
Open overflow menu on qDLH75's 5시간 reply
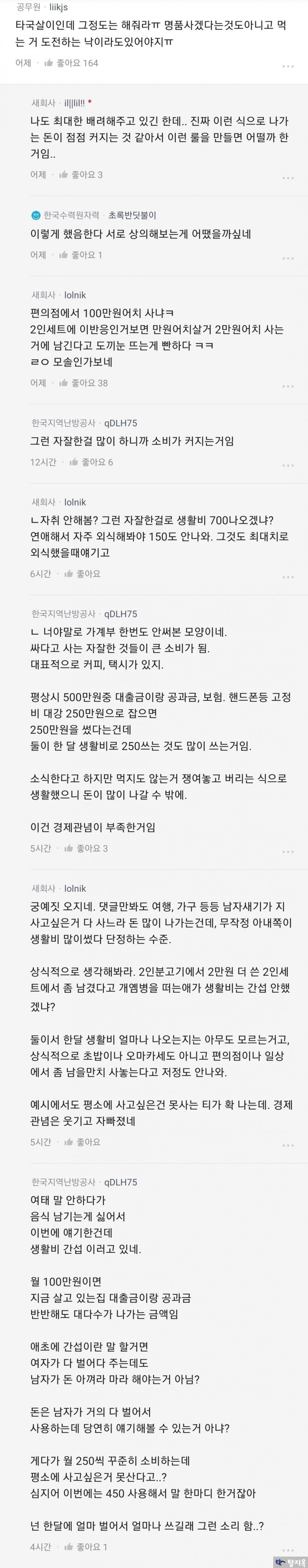(288, 851)
